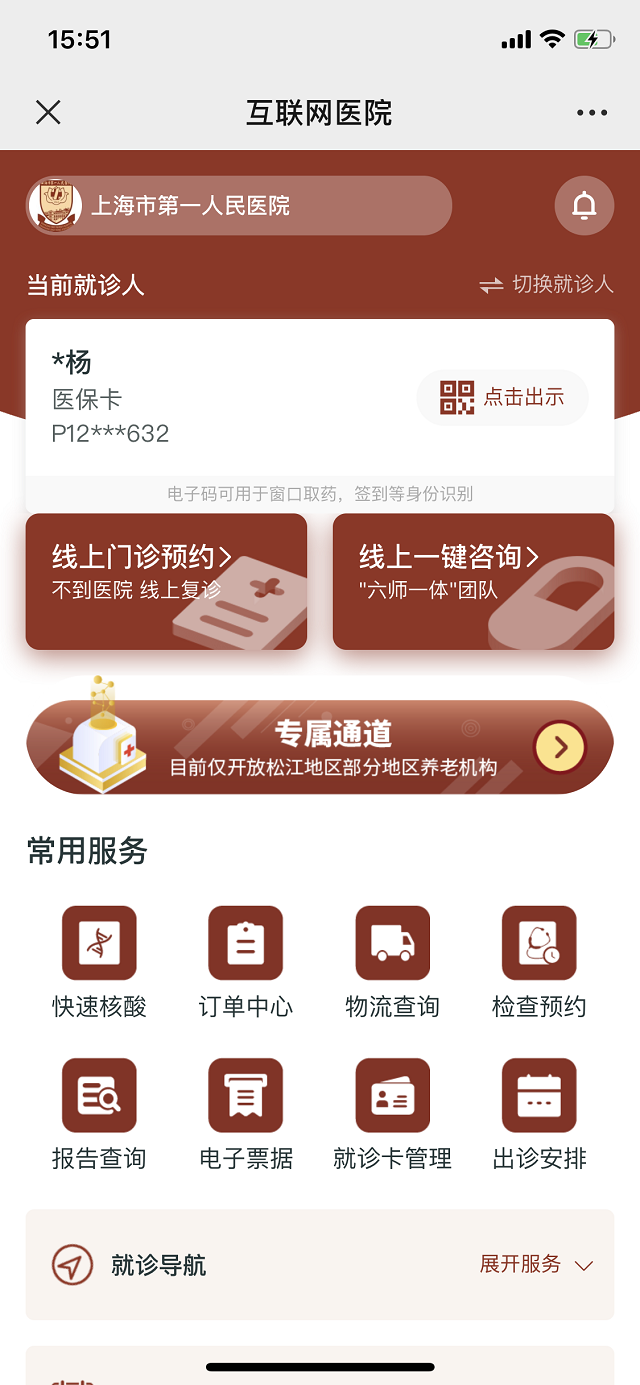This screenshot has height=1385, width=640.
Task: Tap the 上海市第一人民医院 hospital selector
Action: 240,206
